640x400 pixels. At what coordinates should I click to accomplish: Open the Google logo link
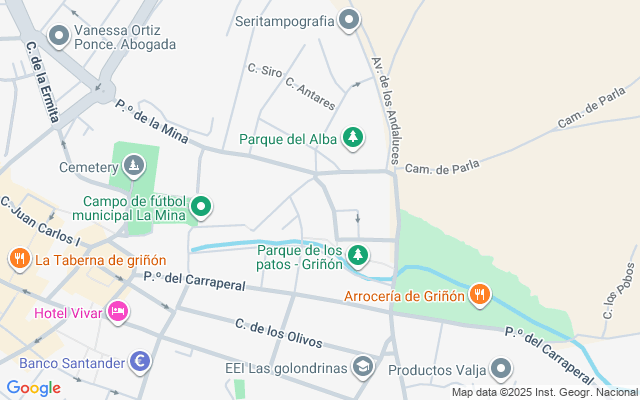tap(34, 388)
